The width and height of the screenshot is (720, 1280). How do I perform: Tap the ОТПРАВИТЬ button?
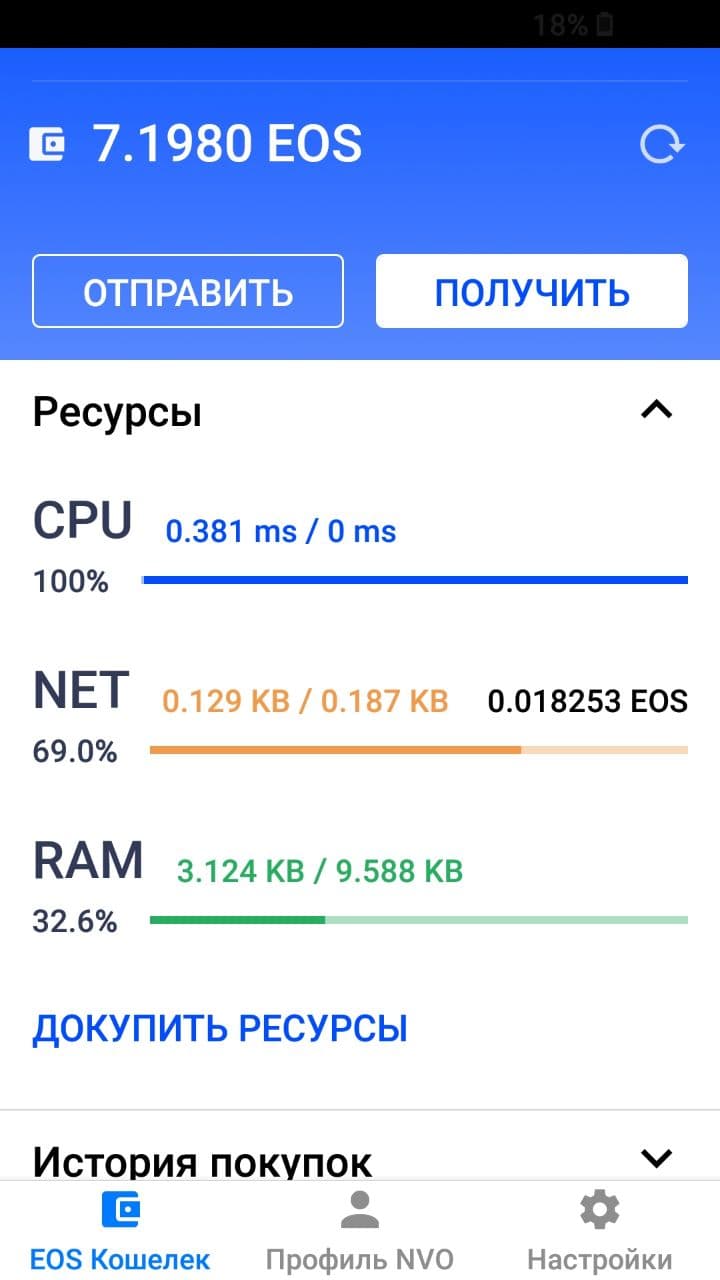coord(188,291)
